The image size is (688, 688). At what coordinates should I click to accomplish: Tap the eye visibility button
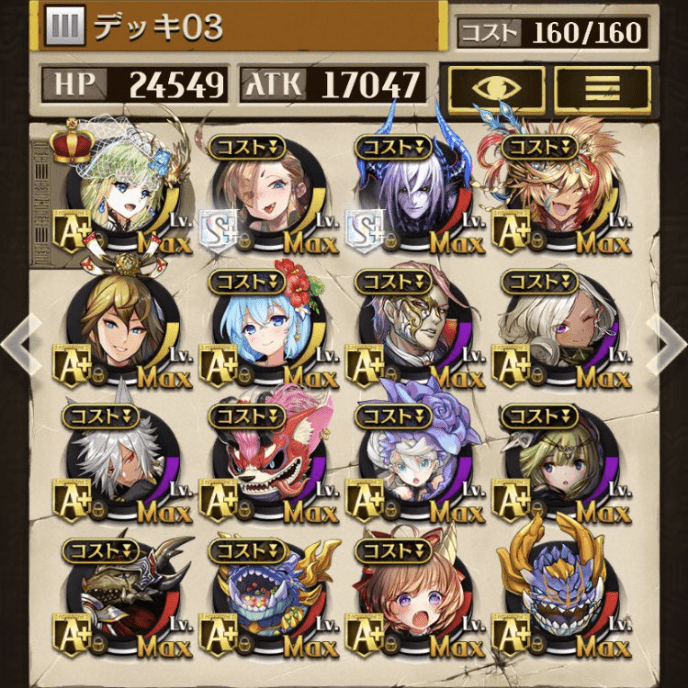pyautogui.click(x=496, y=86)
